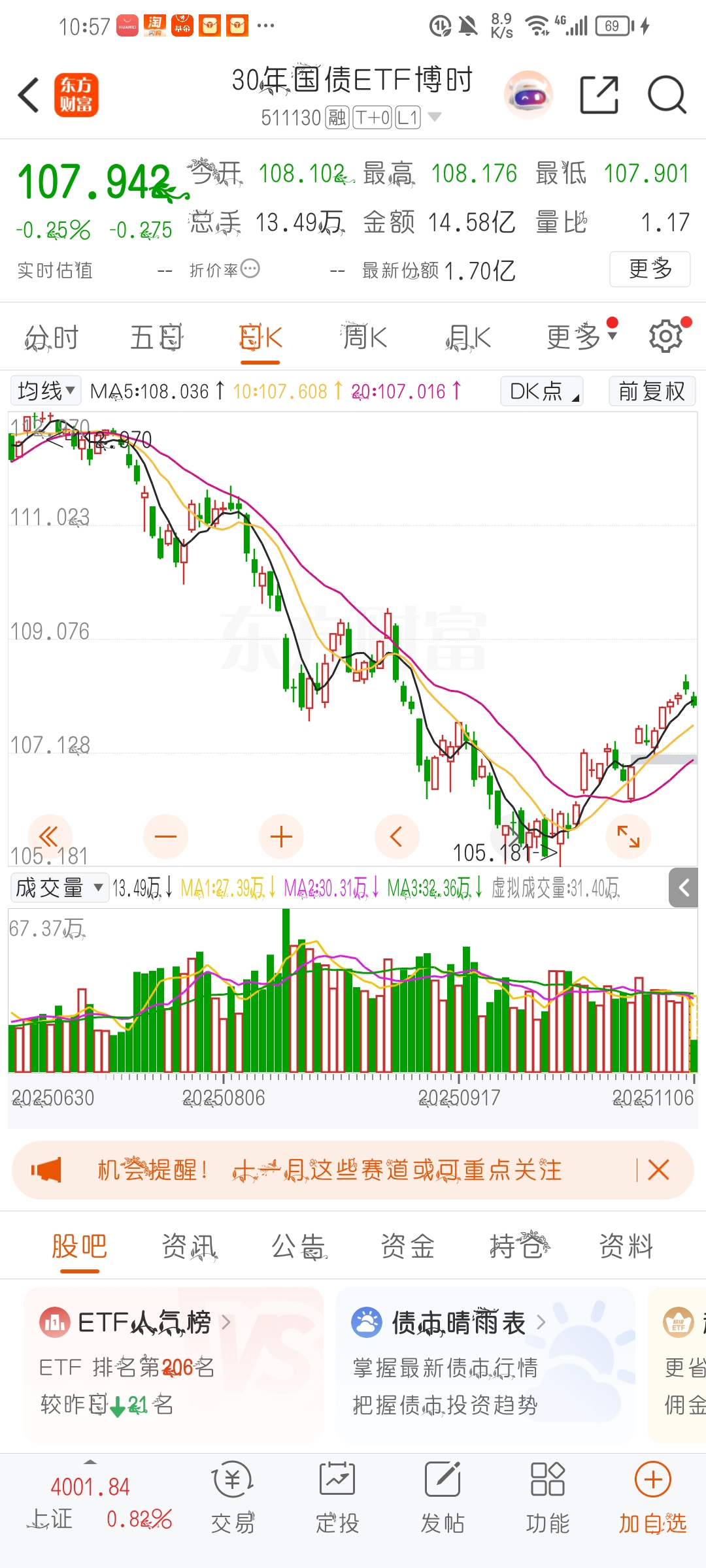Open the 前复权 adjustment option

point(652,391)
